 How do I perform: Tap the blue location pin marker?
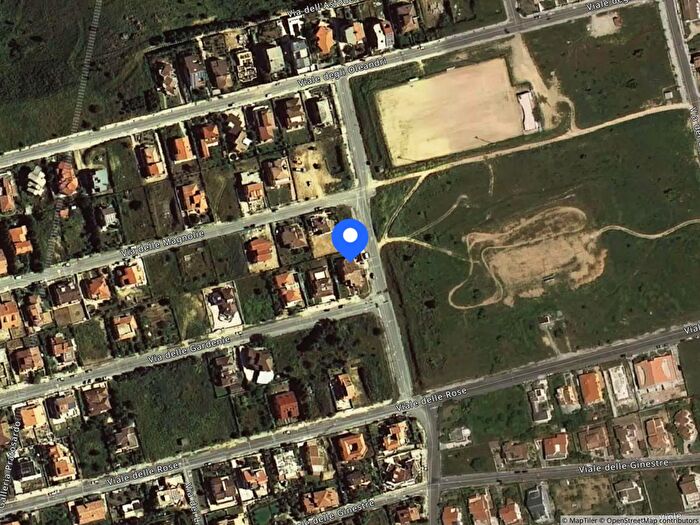click(x=350, y=238)
